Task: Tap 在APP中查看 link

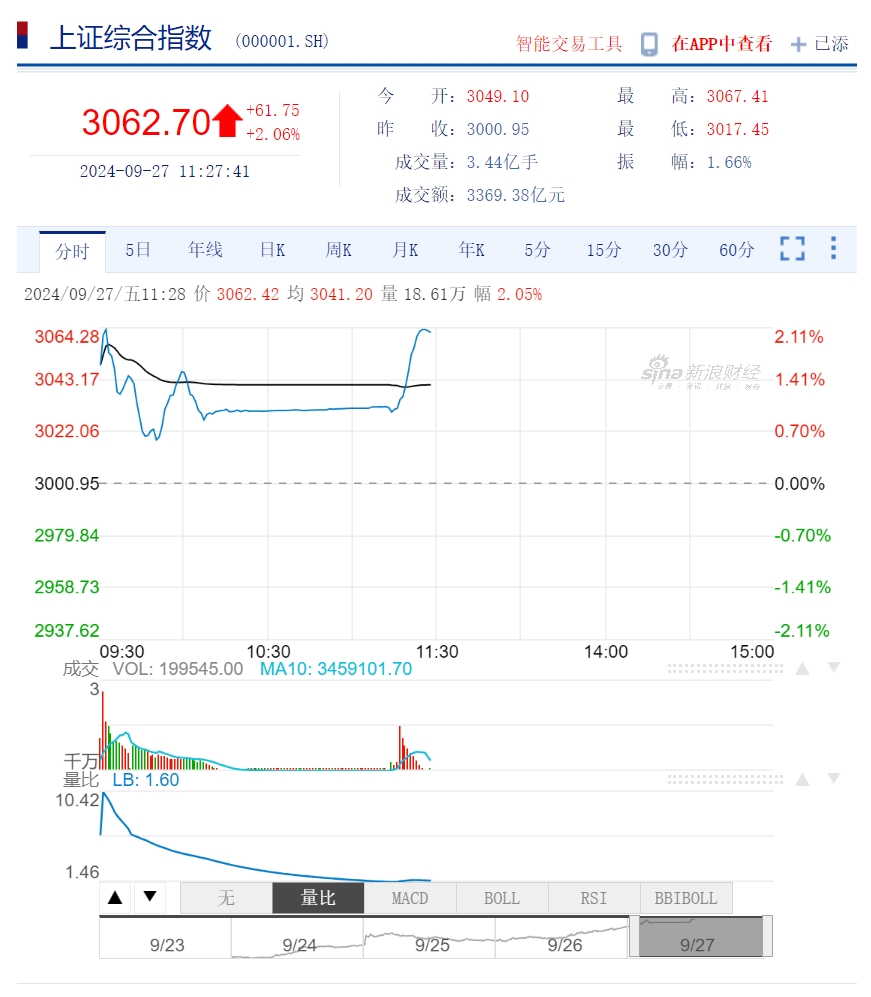Action: 722,44
